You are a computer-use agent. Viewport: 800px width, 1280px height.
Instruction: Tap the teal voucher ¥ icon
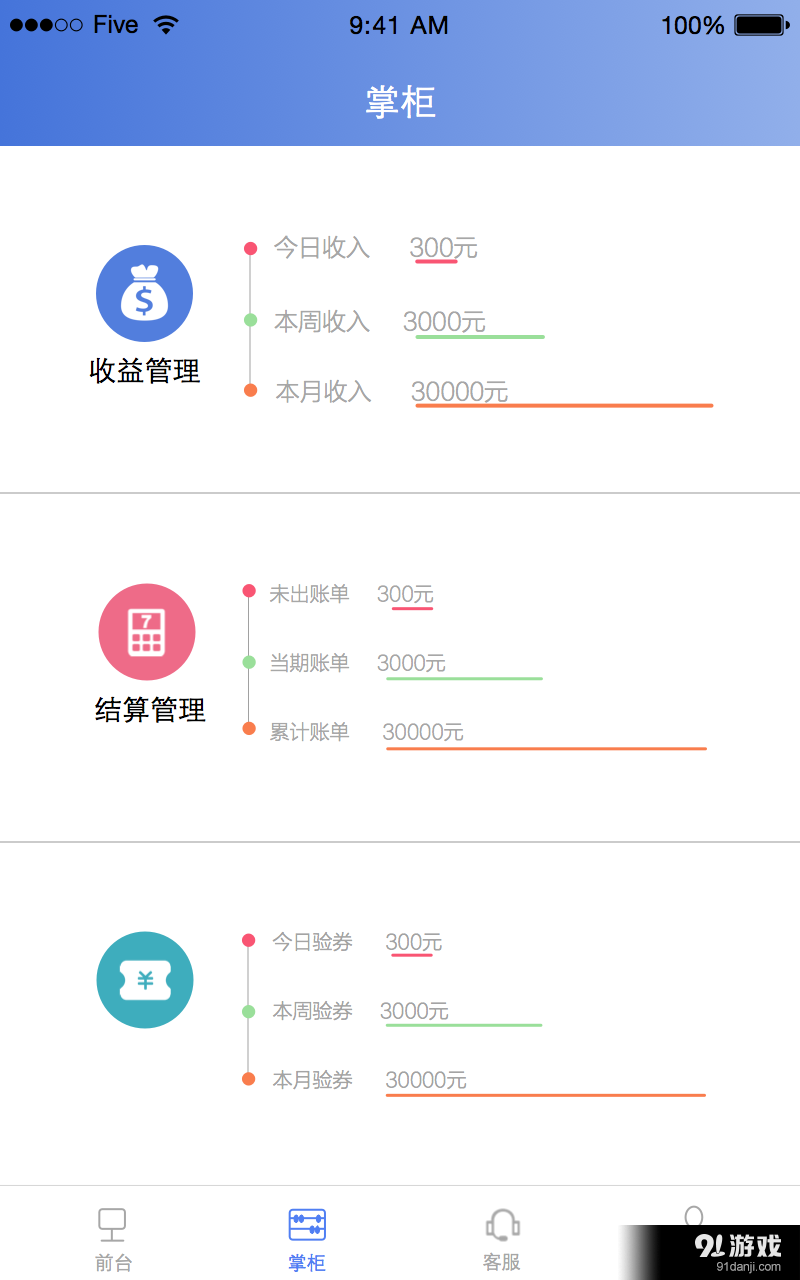point(144,980)
